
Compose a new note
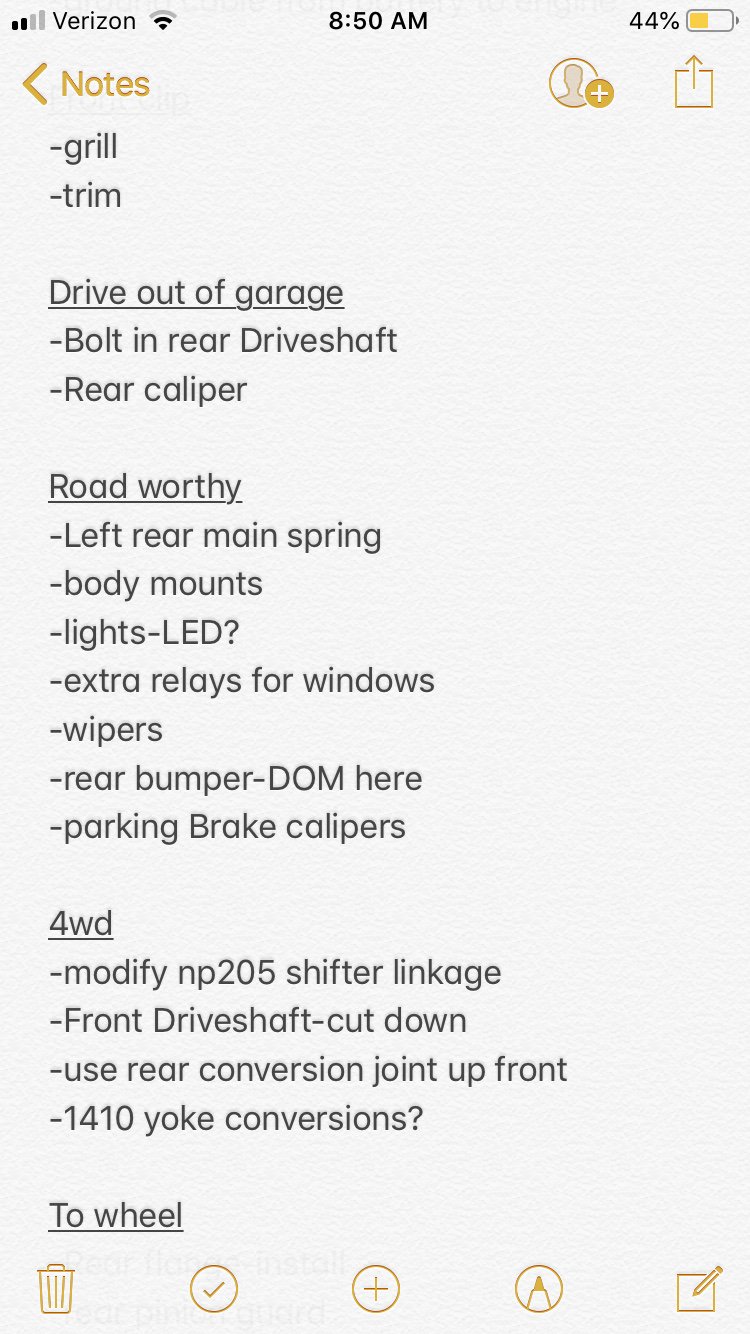pyautogui.click(x=698, y=1288)
